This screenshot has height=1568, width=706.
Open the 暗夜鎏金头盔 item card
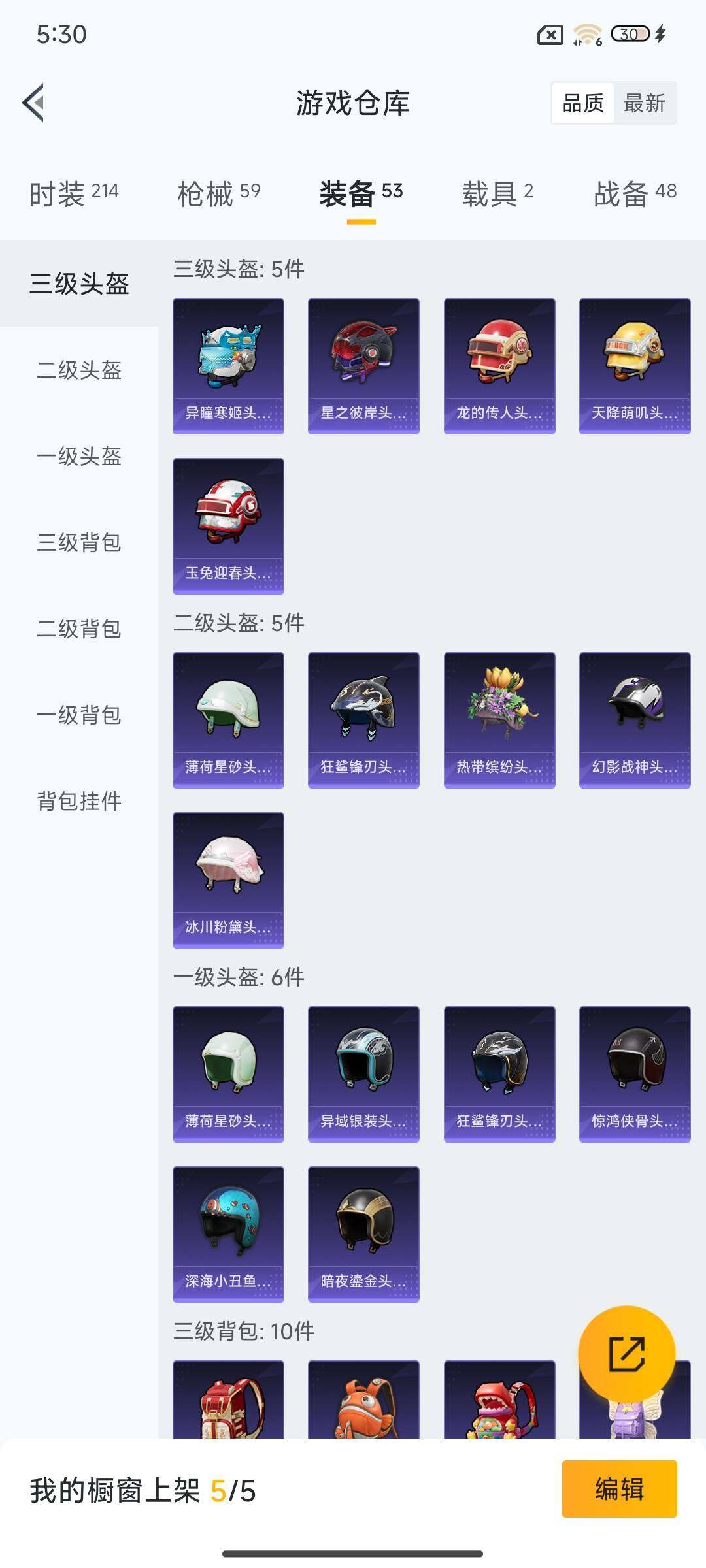point(363,1235)
